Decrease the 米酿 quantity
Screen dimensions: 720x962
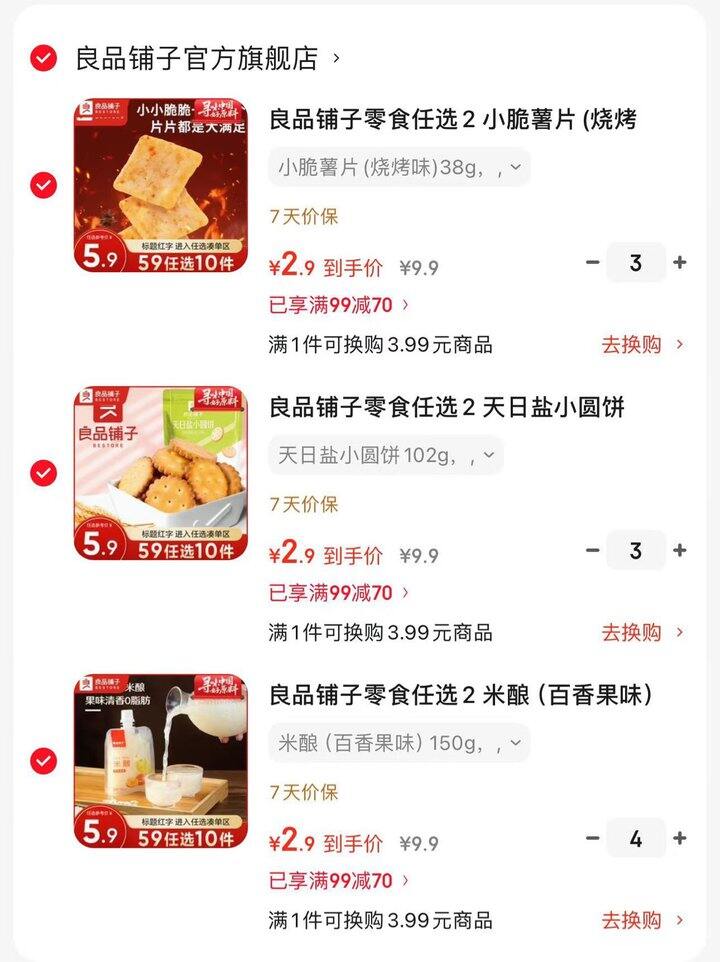593,838
